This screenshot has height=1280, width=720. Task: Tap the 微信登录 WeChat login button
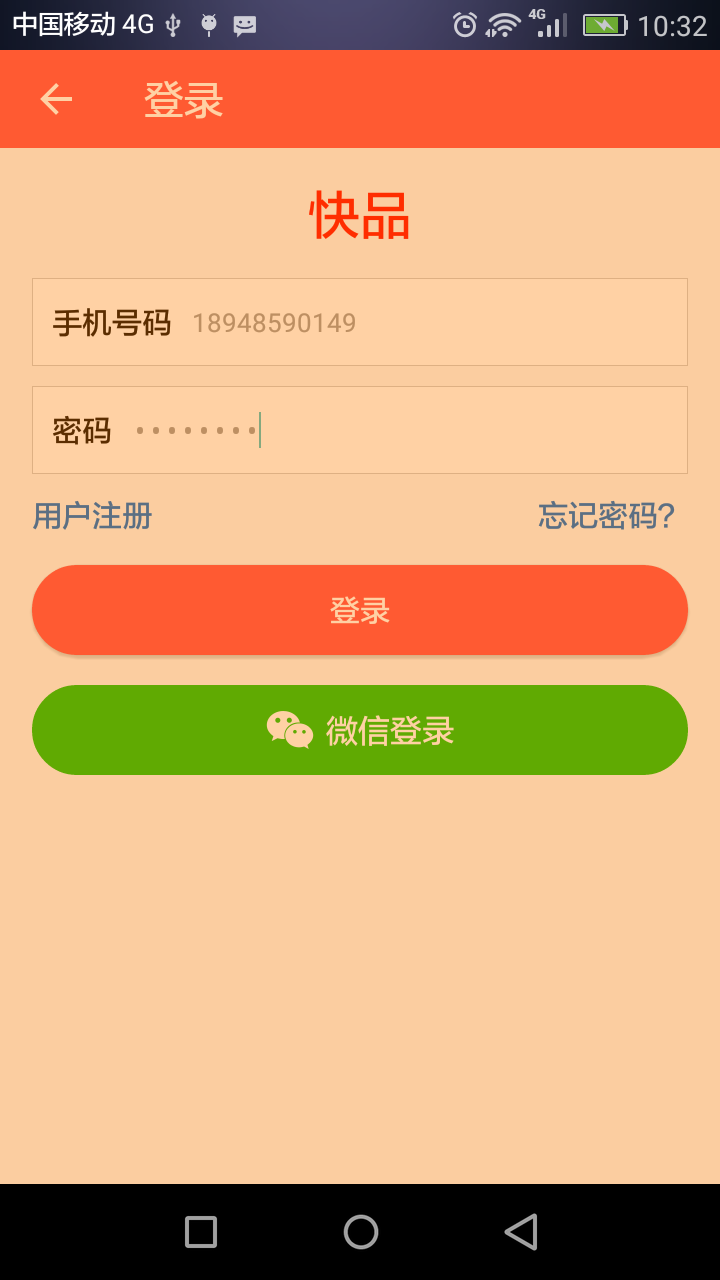click(360, 729)
